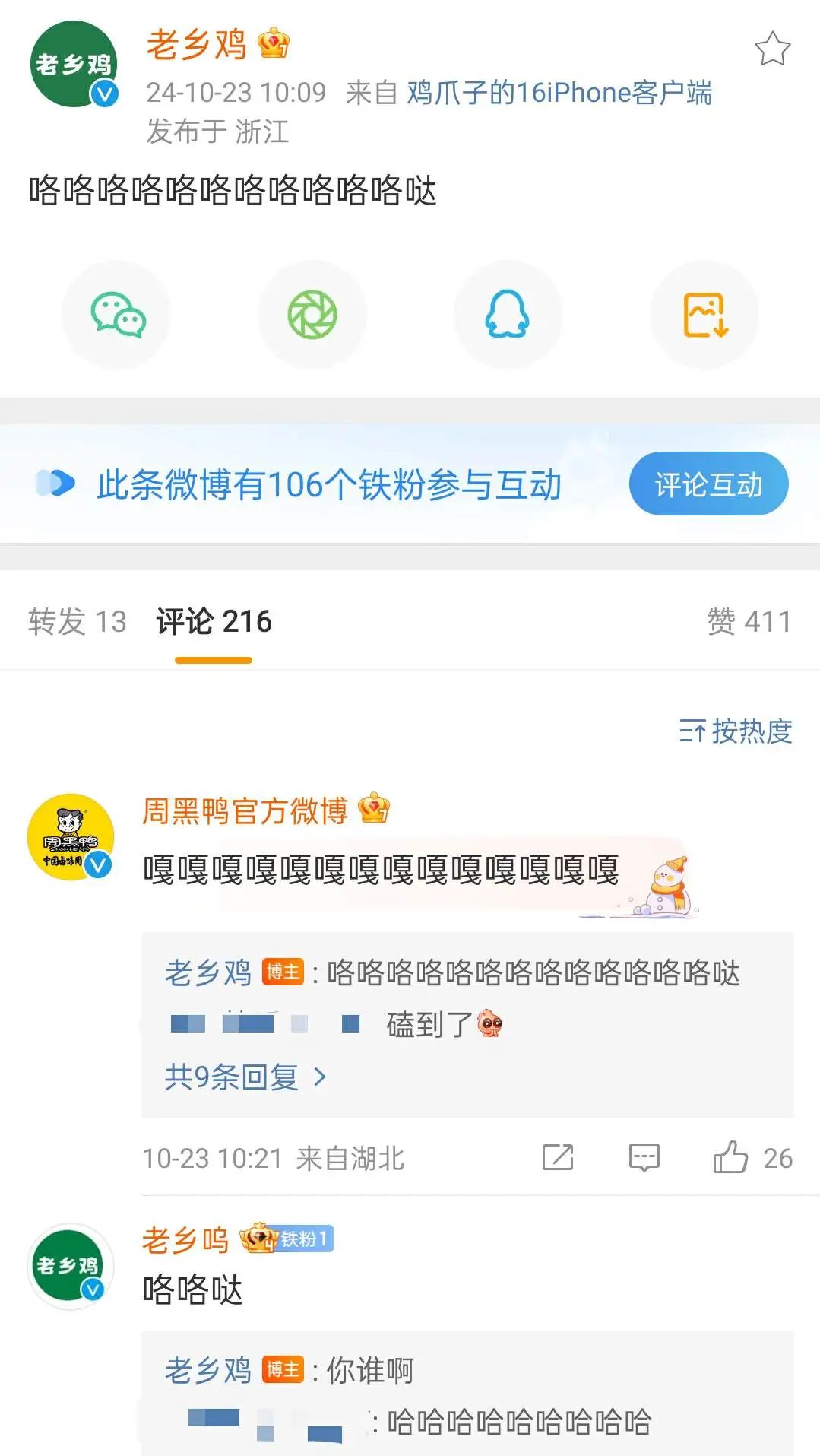Open 周黑鸭官方微博 profile name
820x1456 pixels.
[245, 810]
